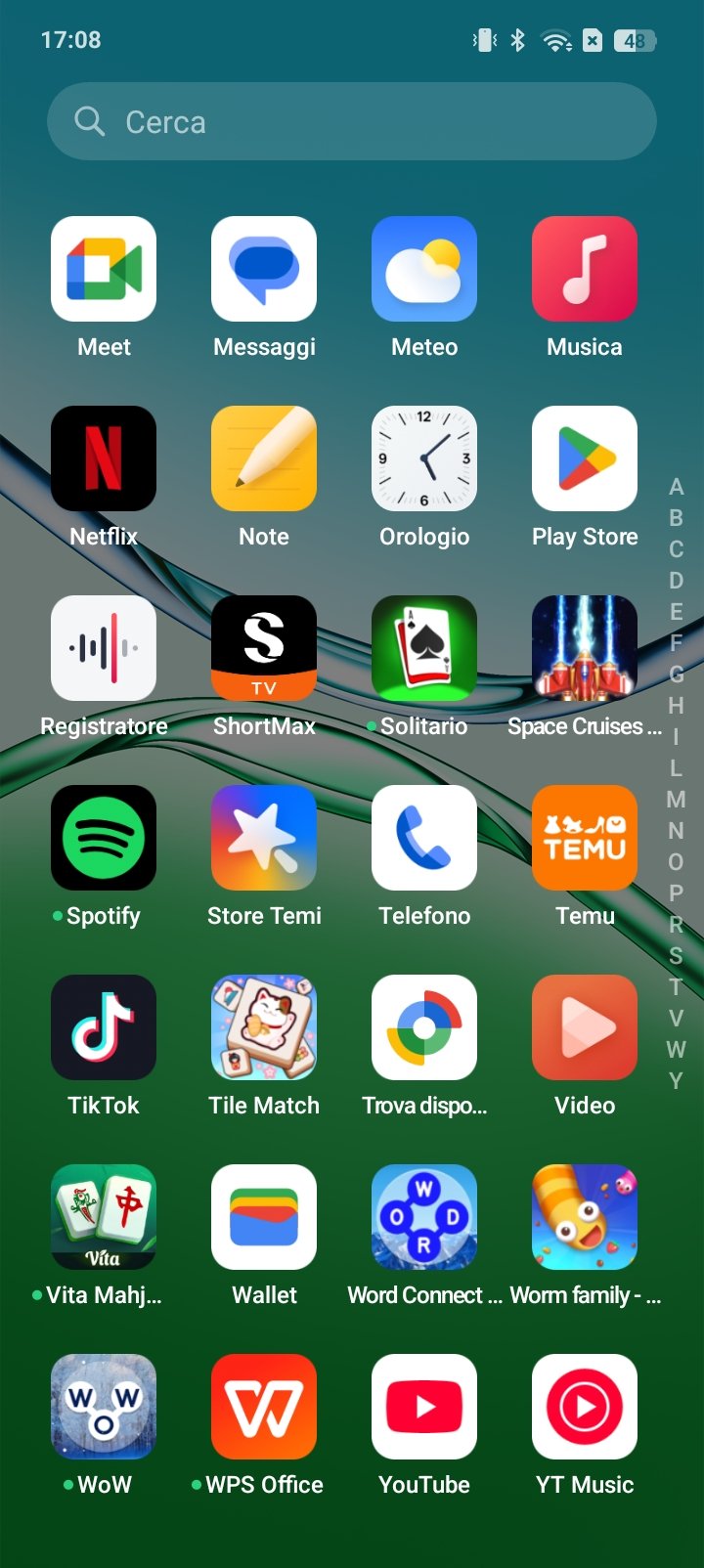Jump to letter M in alphabet index
704x1568 pixels.
pos(676,800)
